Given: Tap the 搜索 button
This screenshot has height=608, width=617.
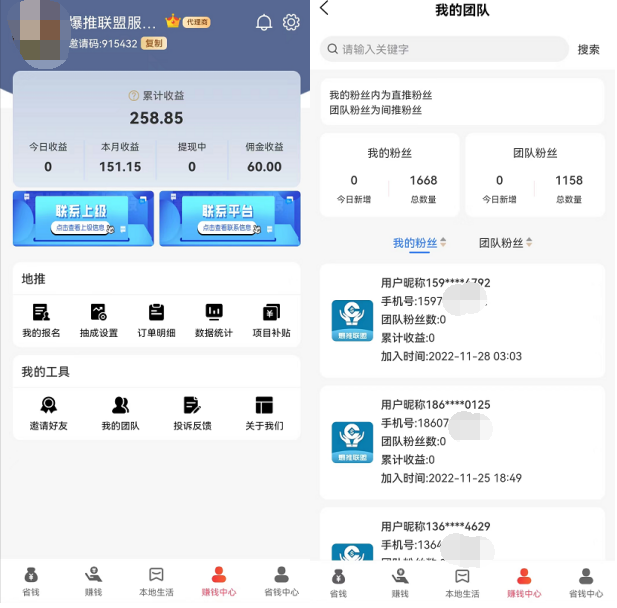Looking at the screenshot, I should pos(588,49).
